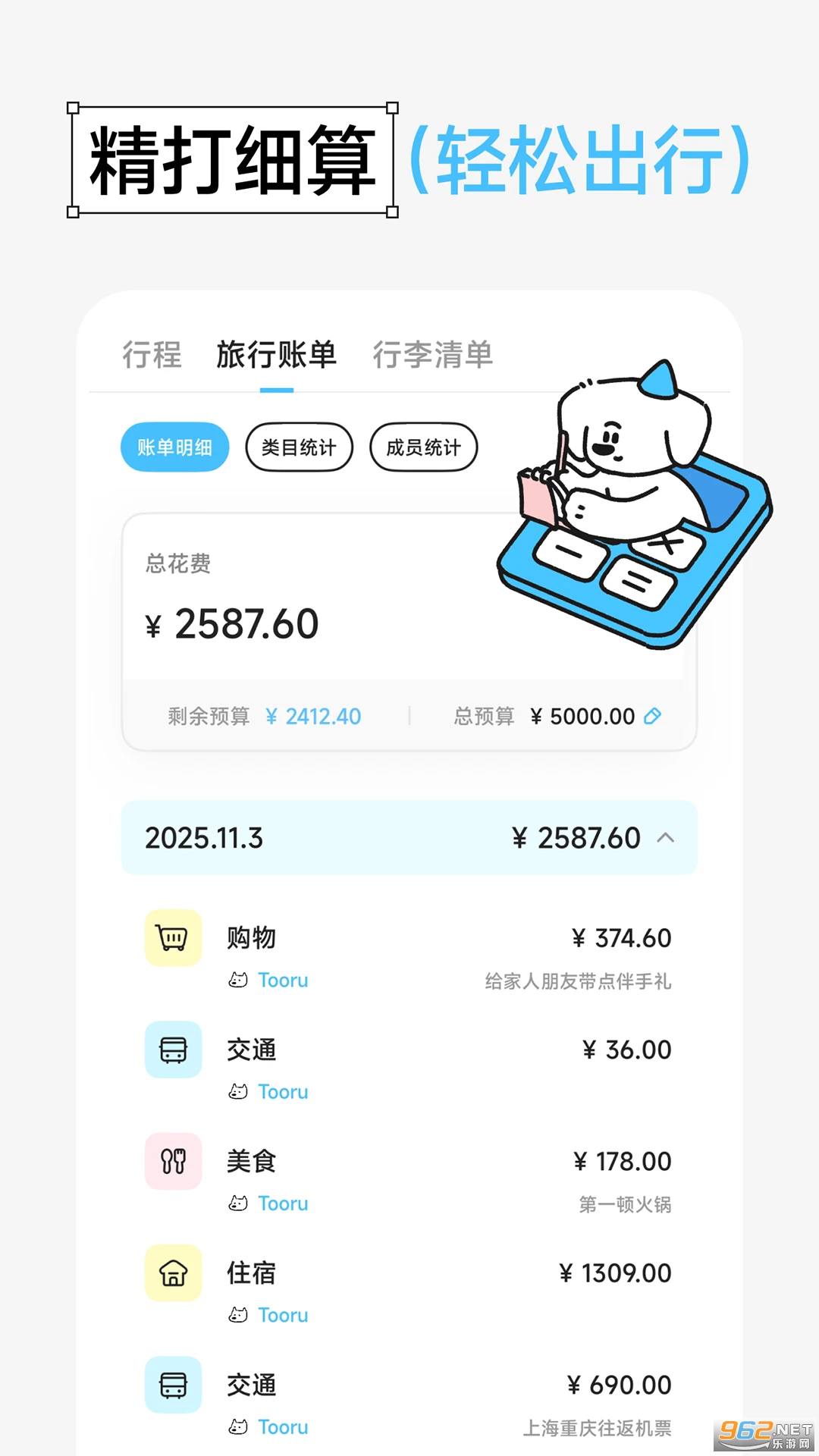Switch to the 行李清单 tab
The height and width of the screenshot is (1456, 819).
coord(432,354)
